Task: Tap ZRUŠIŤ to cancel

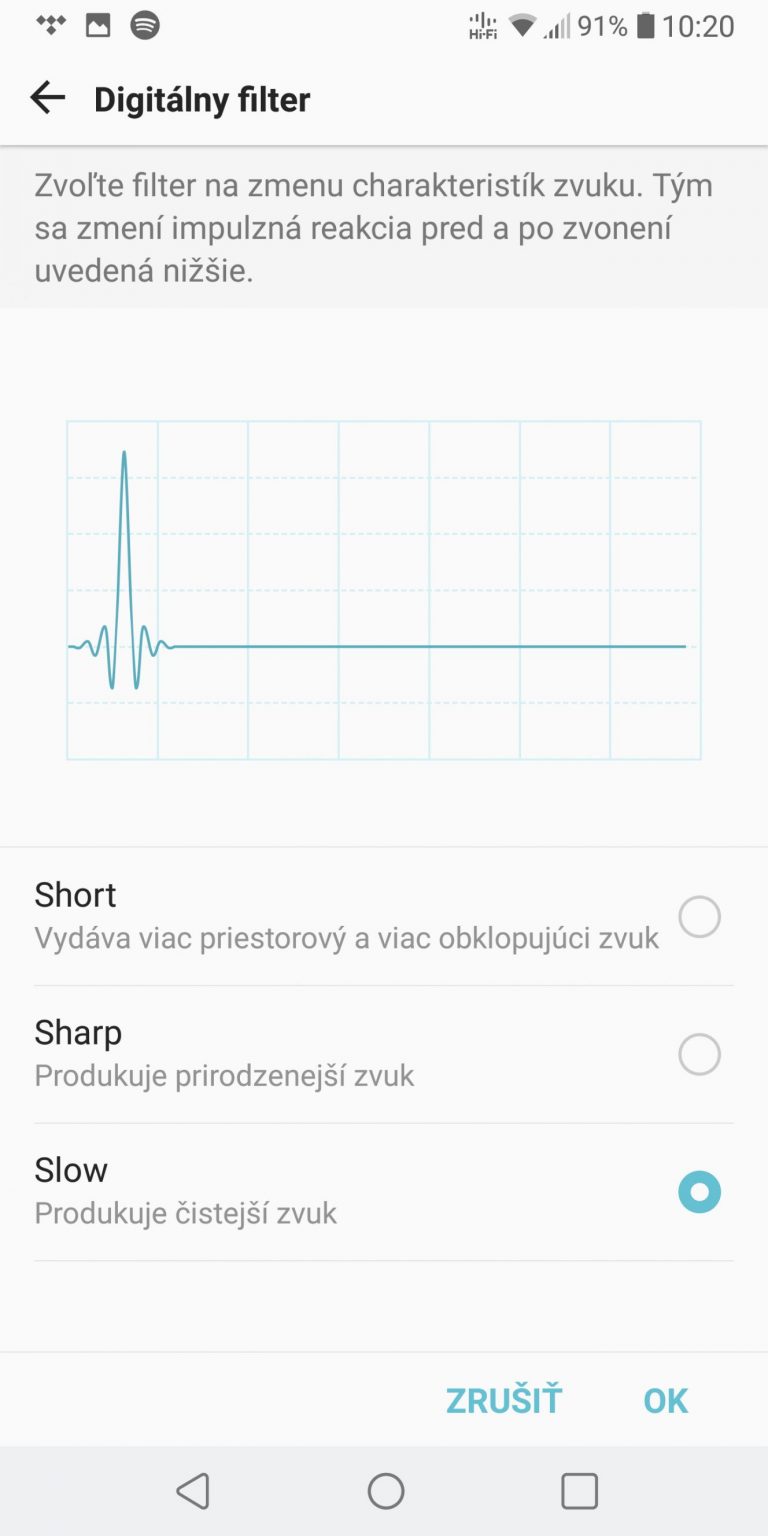Action: [x=504, y=1401]
